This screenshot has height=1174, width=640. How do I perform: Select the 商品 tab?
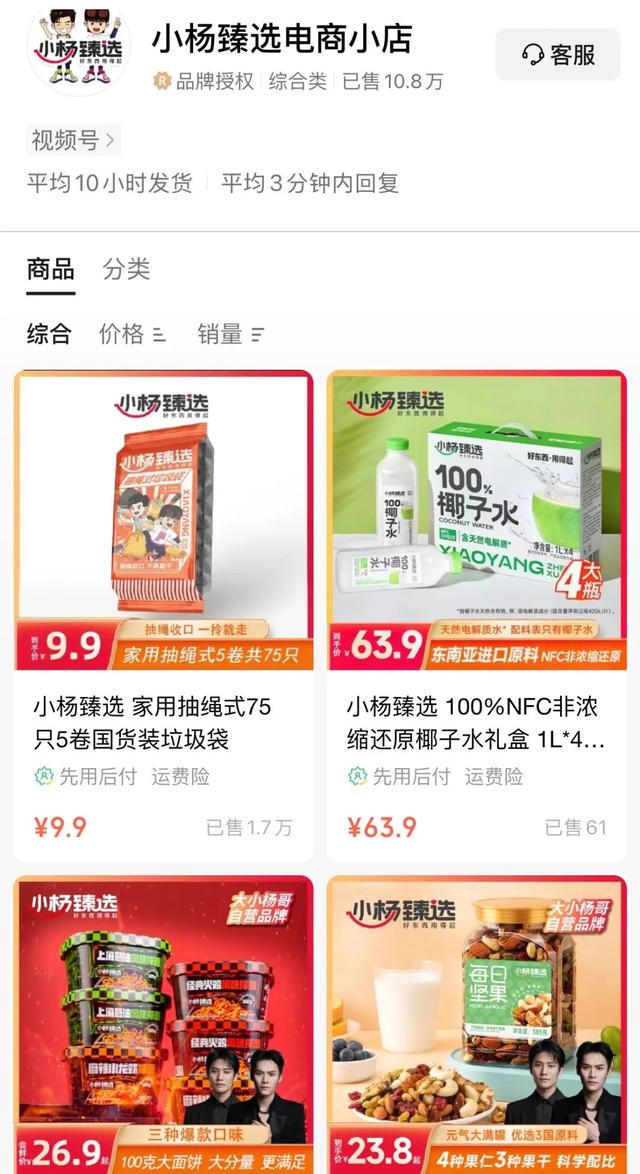50,269
